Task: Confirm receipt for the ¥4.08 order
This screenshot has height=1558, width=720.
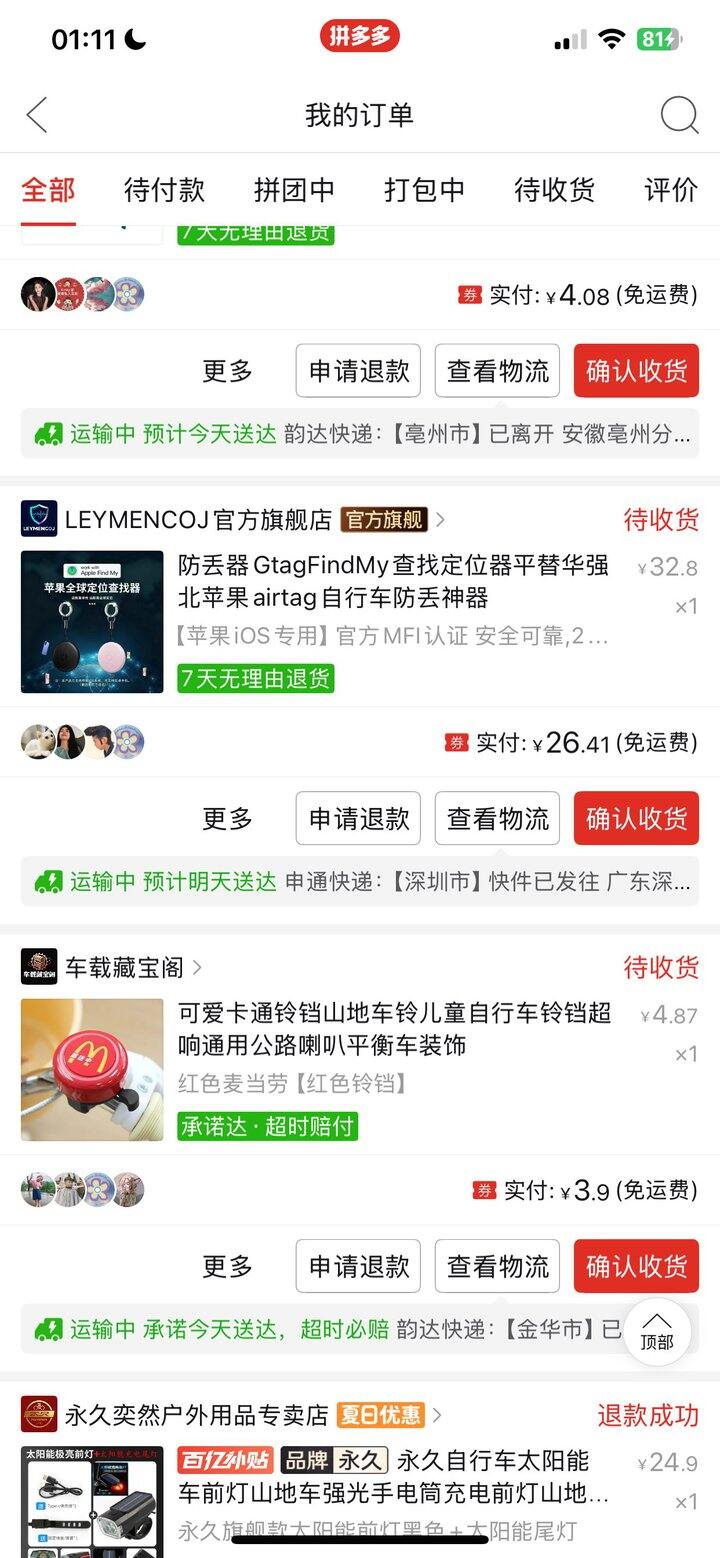Action: tap(636, 371)
